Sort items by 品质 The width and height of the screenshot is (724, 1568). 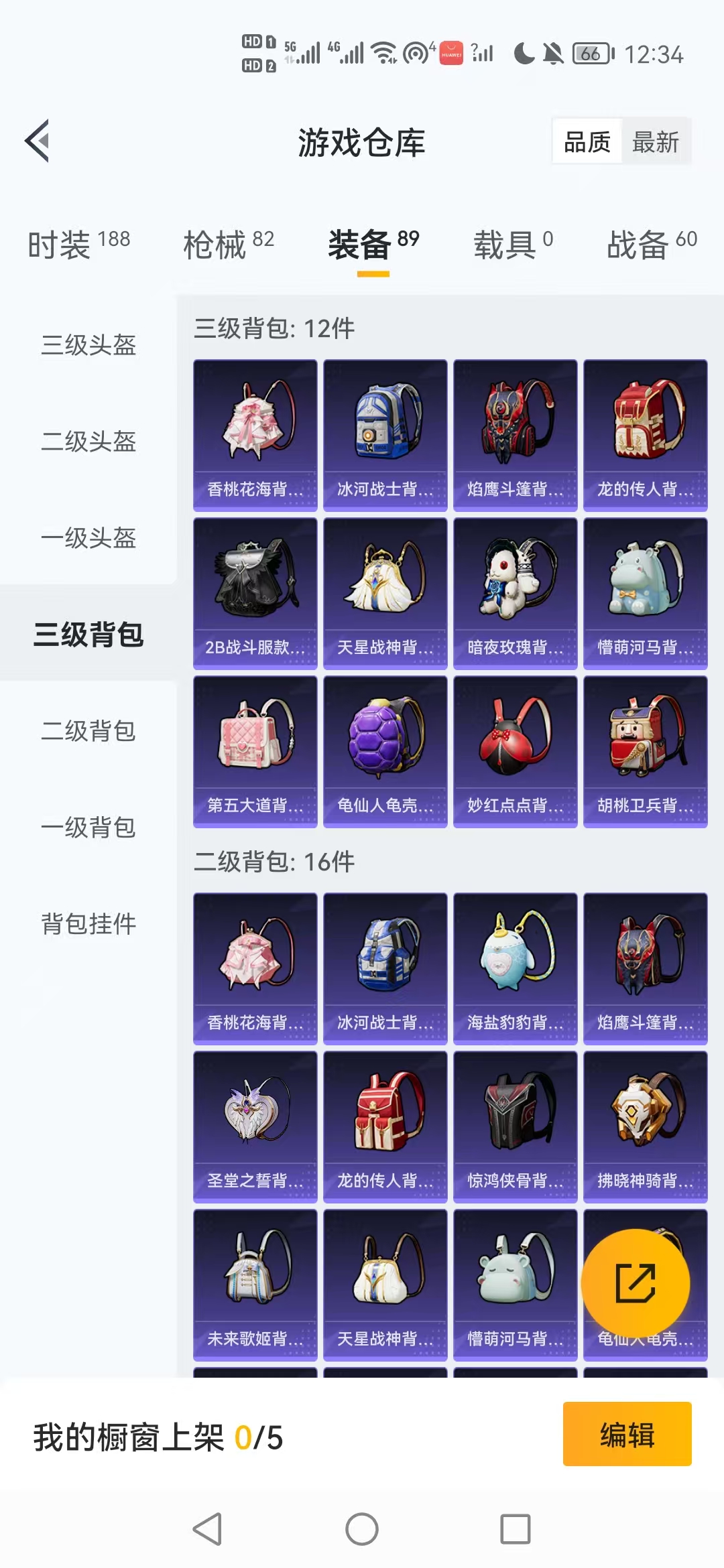[x=587, y=142]
